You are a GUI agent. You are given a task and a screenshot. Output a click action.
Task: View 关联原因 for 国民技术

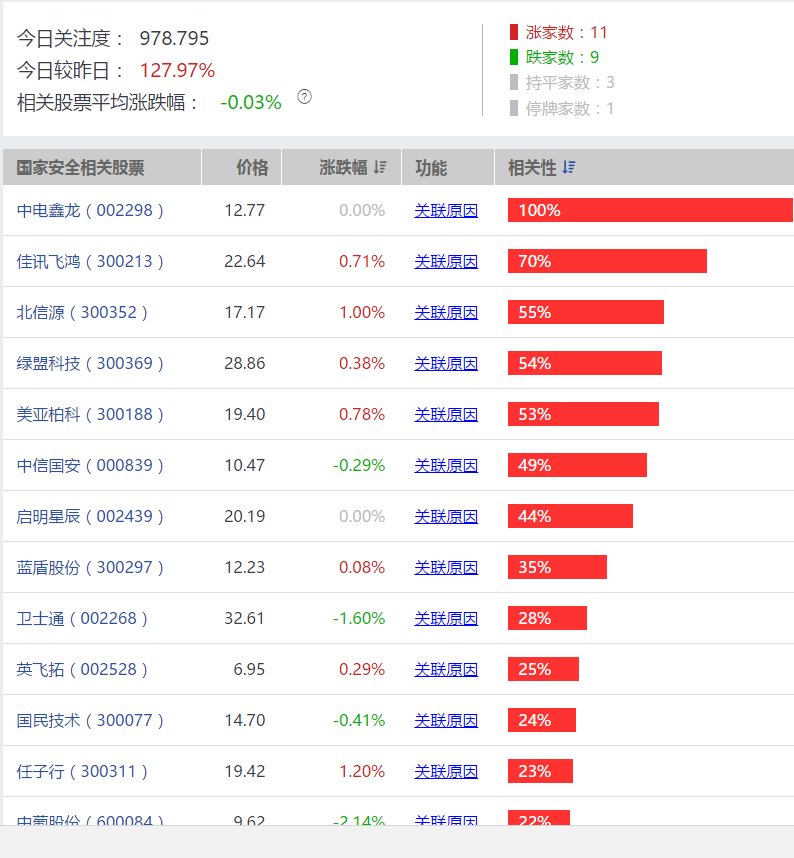click(446, 720)
